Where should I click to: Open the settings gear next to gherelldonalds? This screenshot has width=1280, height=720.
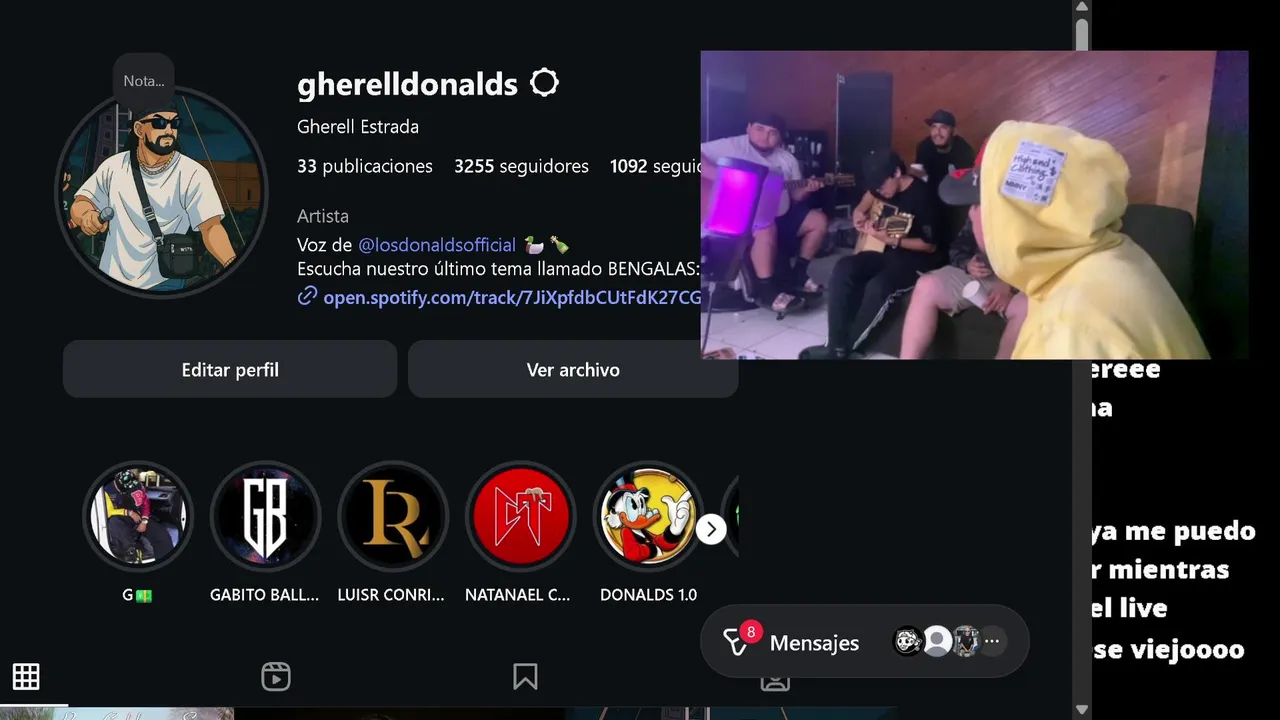544,83
